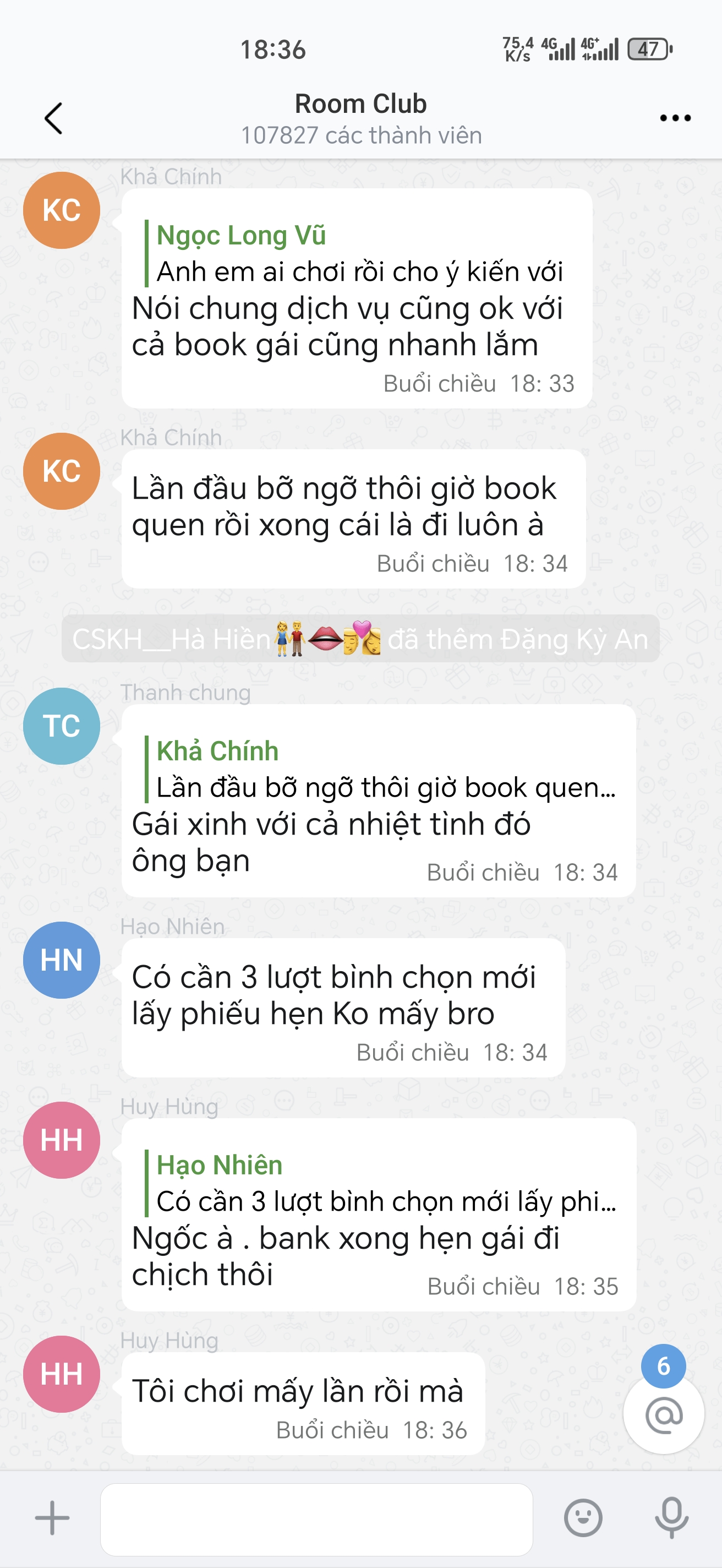This screenshot has height=1568, width=722.
Task: Open Hạo Nhiên's HN avatar
Action: click(x=62, y=960)
